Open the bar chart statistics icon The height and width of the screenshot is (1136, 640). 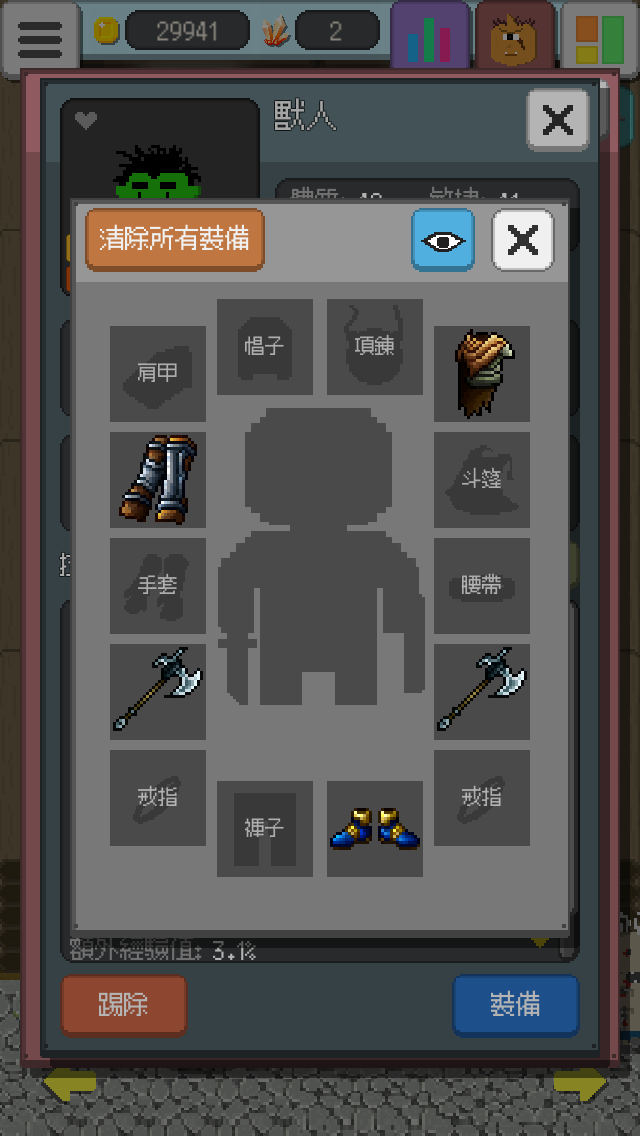point(431,36)
